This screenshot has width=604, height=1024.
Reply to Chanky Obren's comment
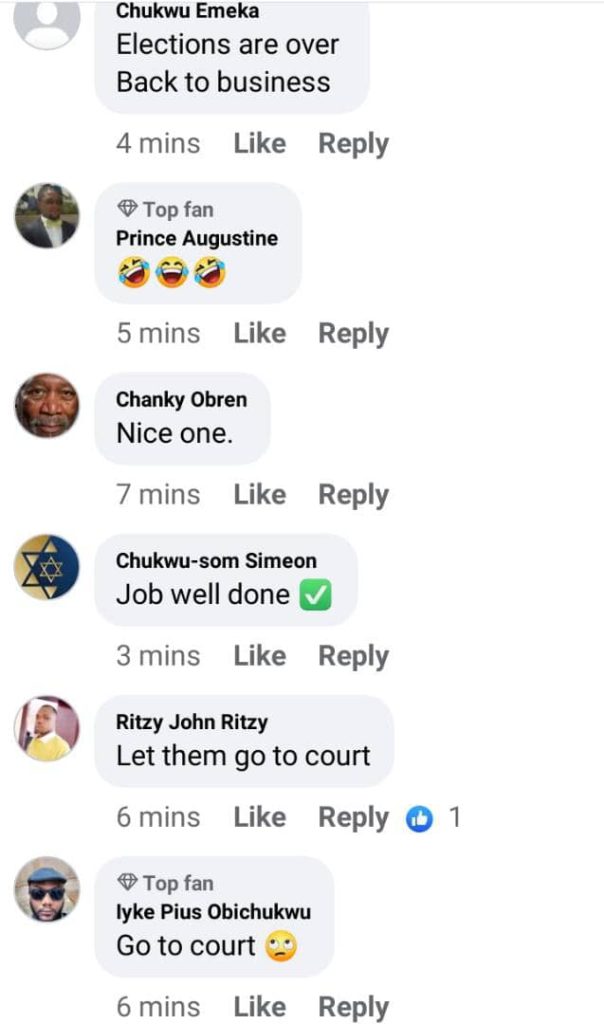coord(353,495)
